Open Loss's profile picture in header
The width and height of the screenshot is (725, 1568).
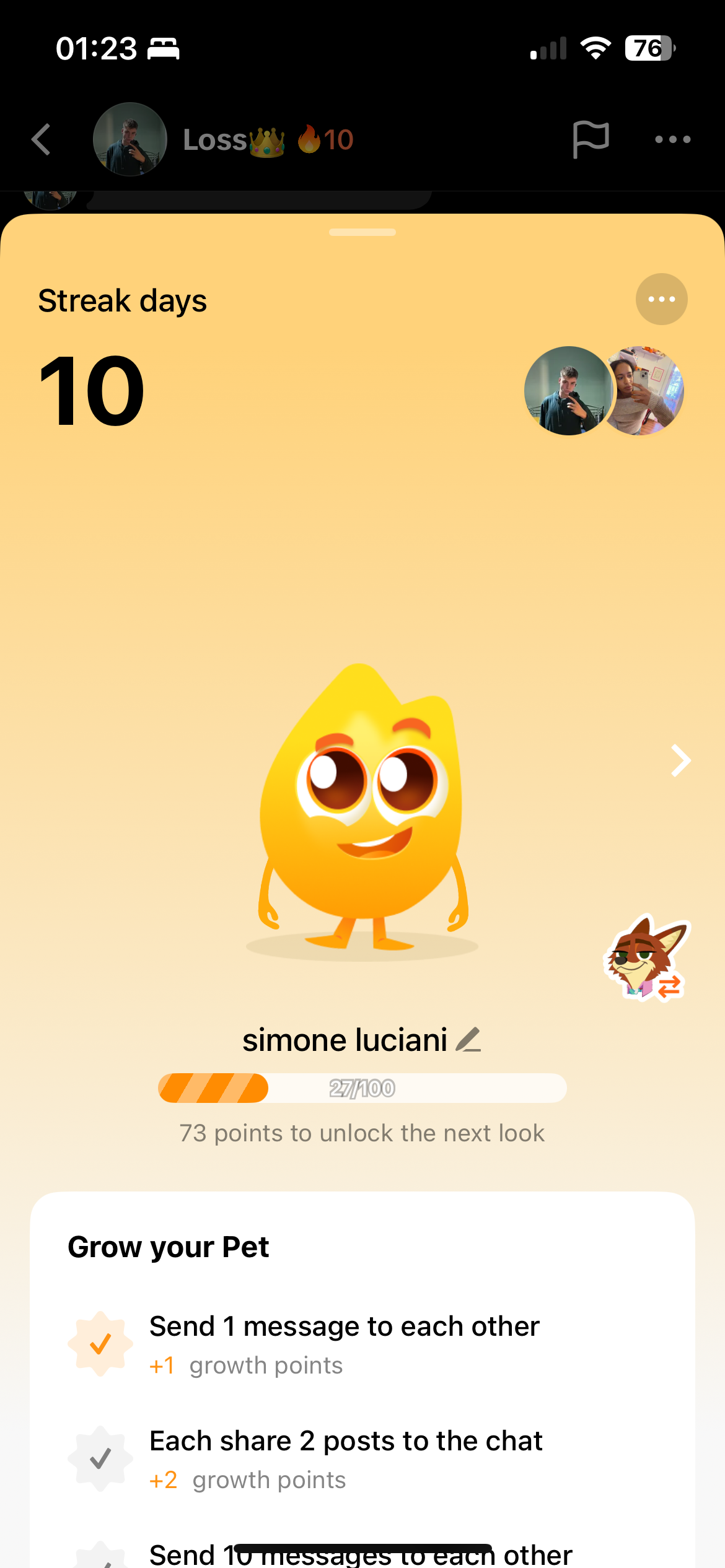(x=130, y=139)
